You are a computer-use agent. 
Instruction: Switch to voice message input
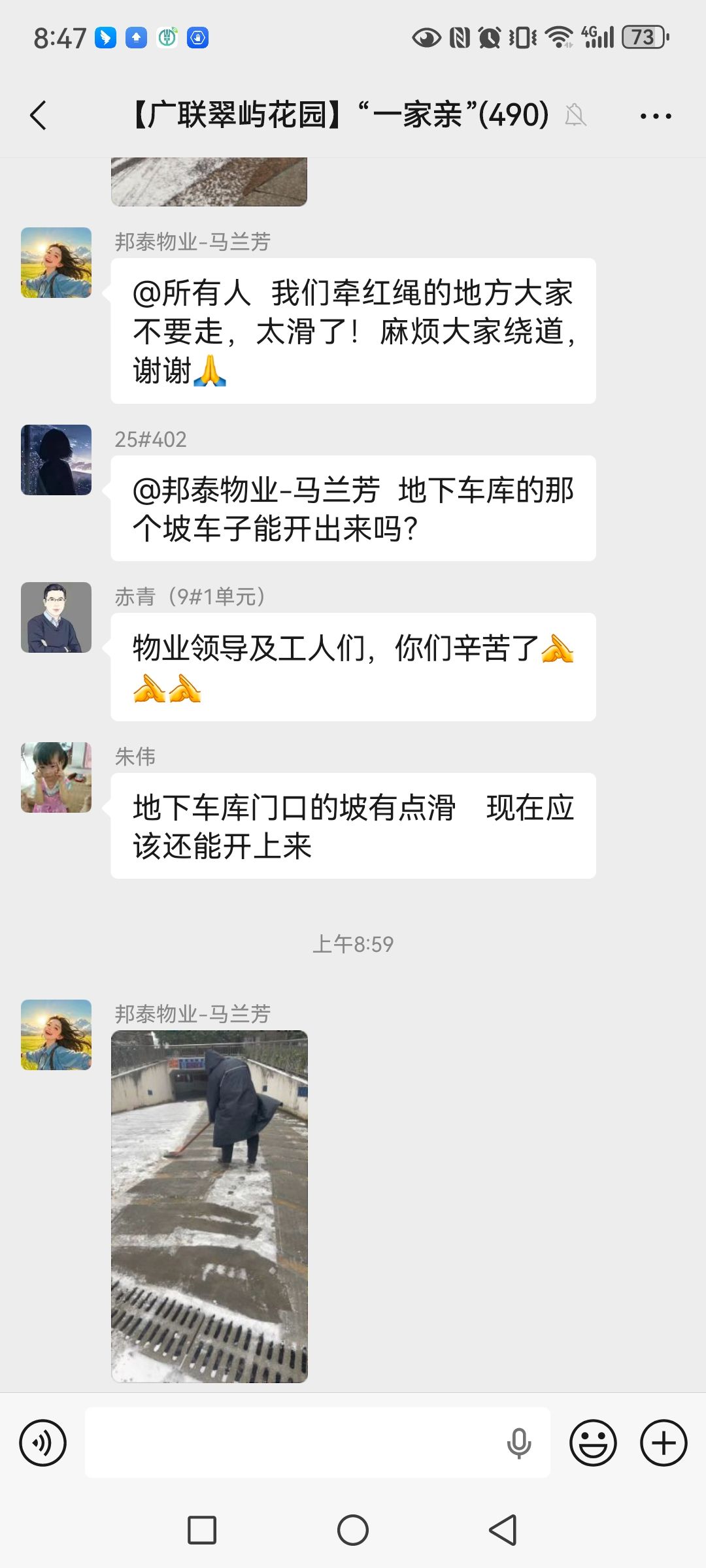click(x=43, y=1443)
